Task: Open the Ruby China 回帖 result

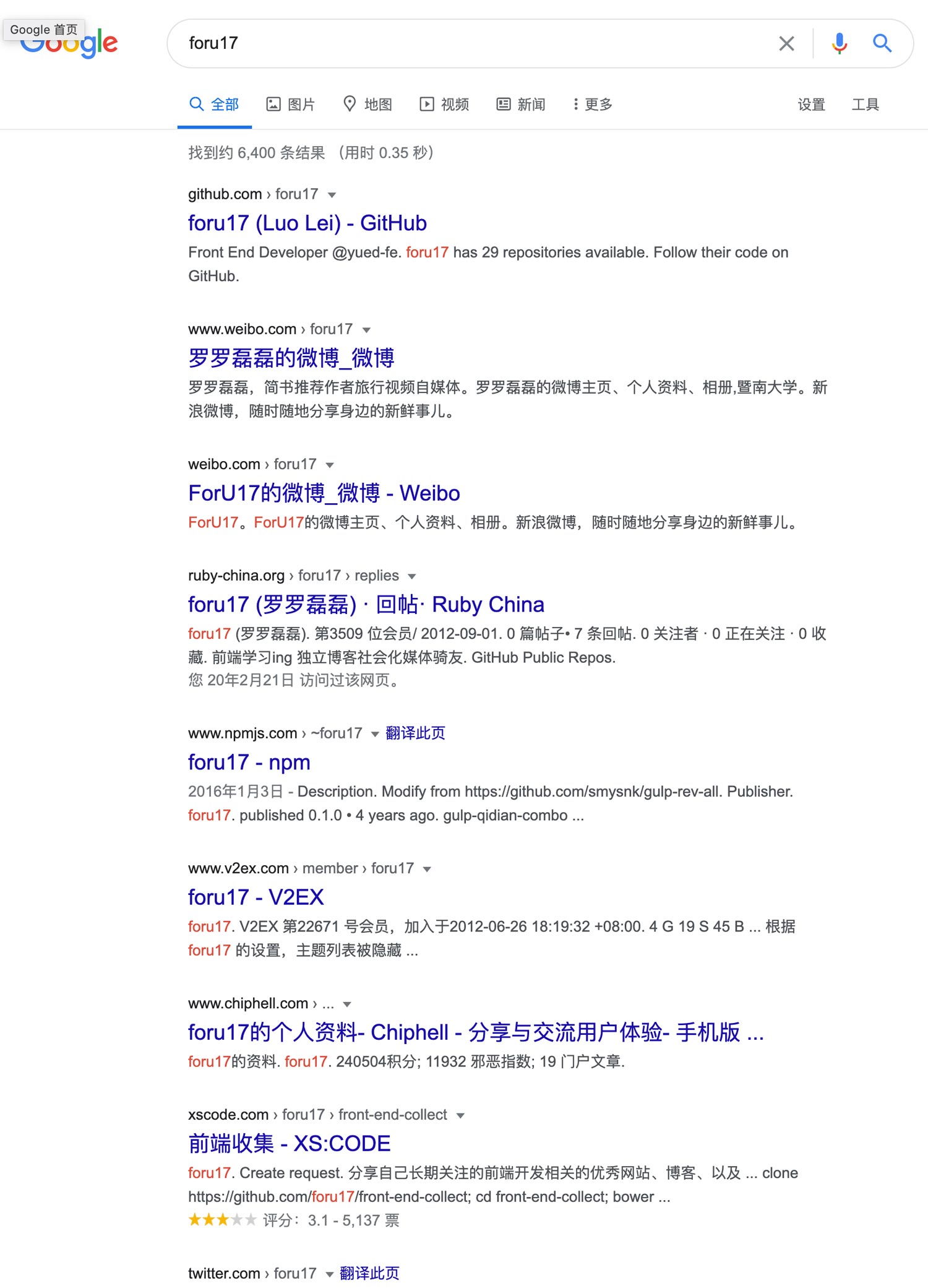Action: pyautogui.click(x=366, y=605)
